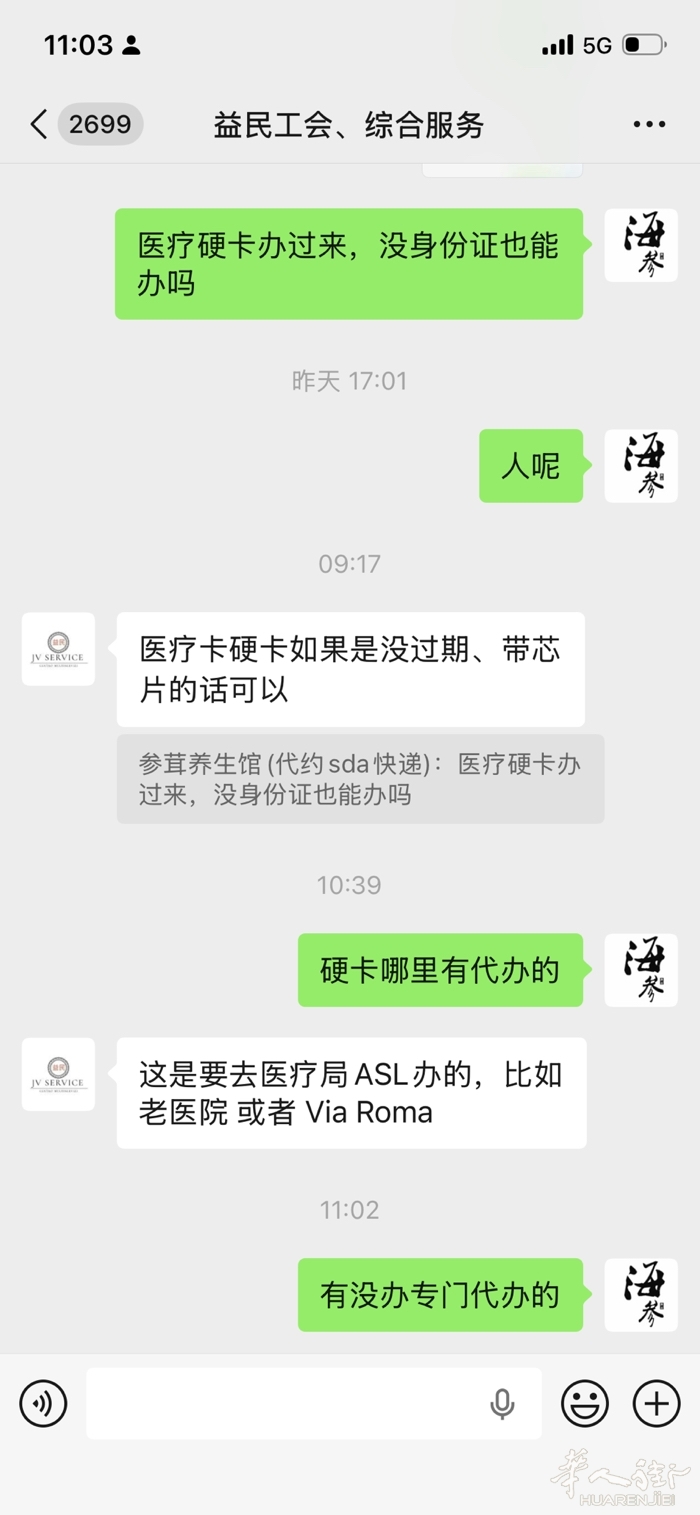Open the emoji picker

tap(585, 1403)
